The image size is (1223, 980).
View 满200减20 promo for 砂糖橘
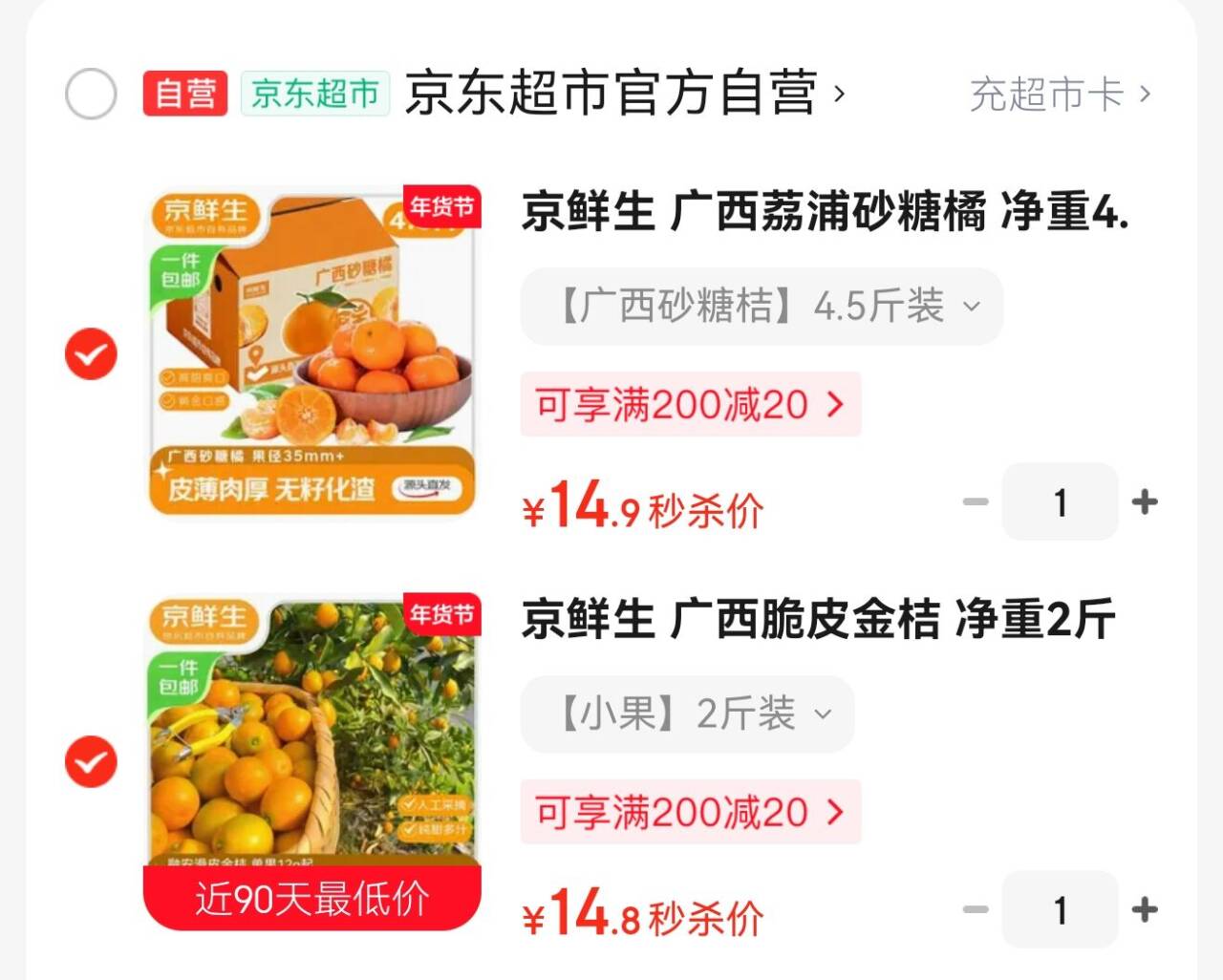tap(690, 405)
